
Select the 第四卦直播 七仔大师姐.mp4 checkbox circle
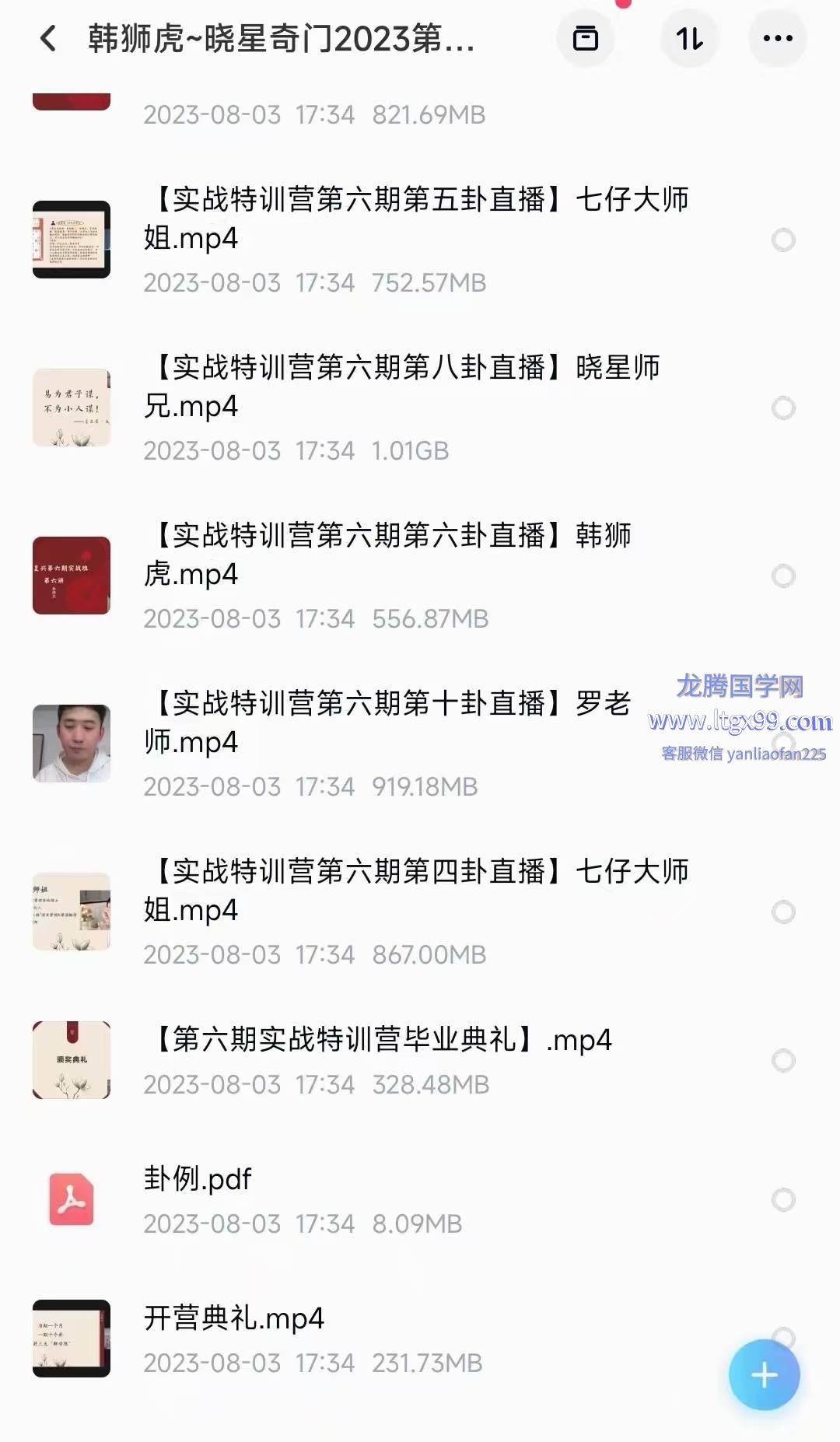(783, 912)
